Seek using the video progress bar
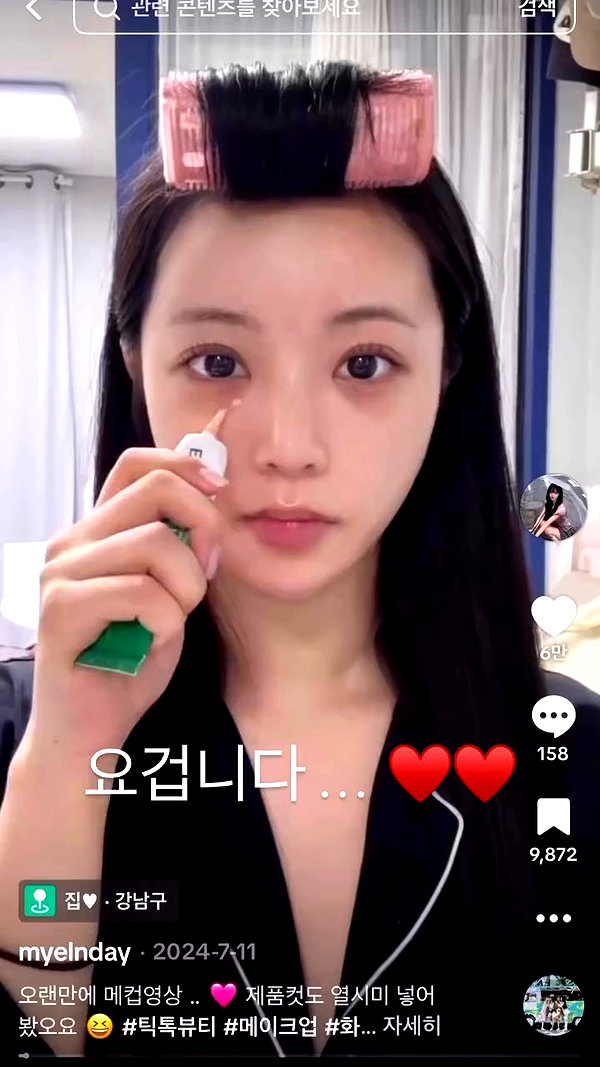Screen dimensions: 600x1067 tap(300, 1056)
